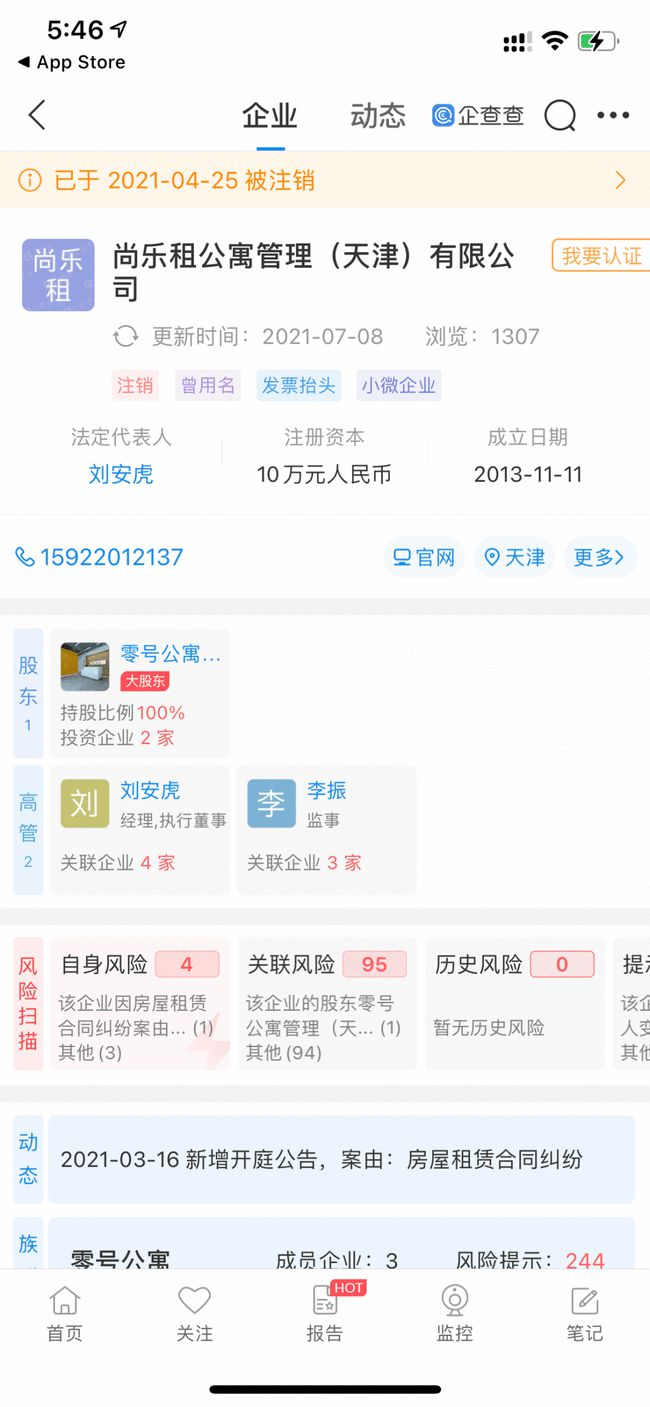Open the 关联风险 risk card

[326, 1003]
